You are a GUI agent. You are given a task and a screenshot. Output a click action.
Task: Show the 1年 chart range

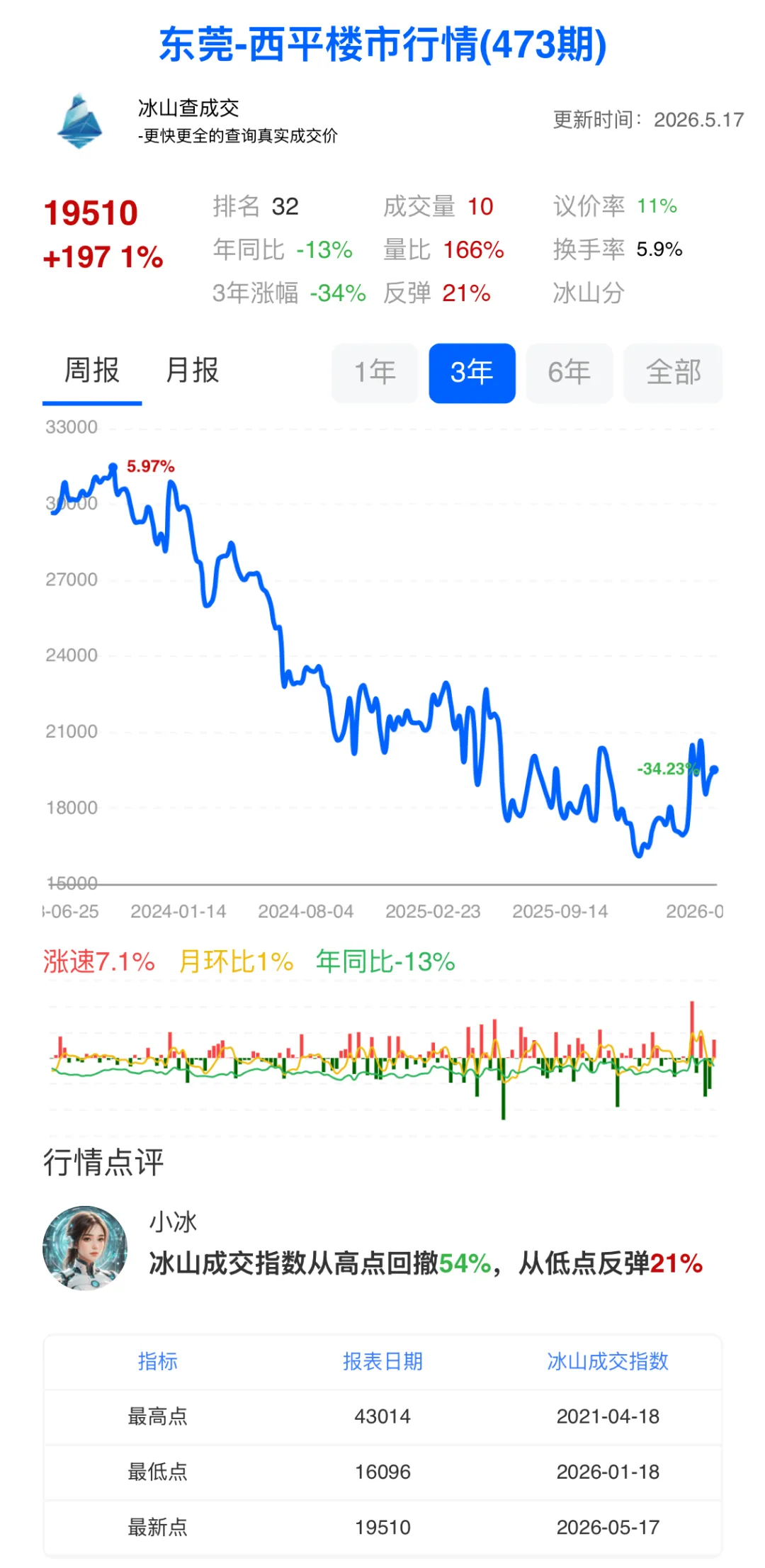pyautogui.click(x=375, y=373)
